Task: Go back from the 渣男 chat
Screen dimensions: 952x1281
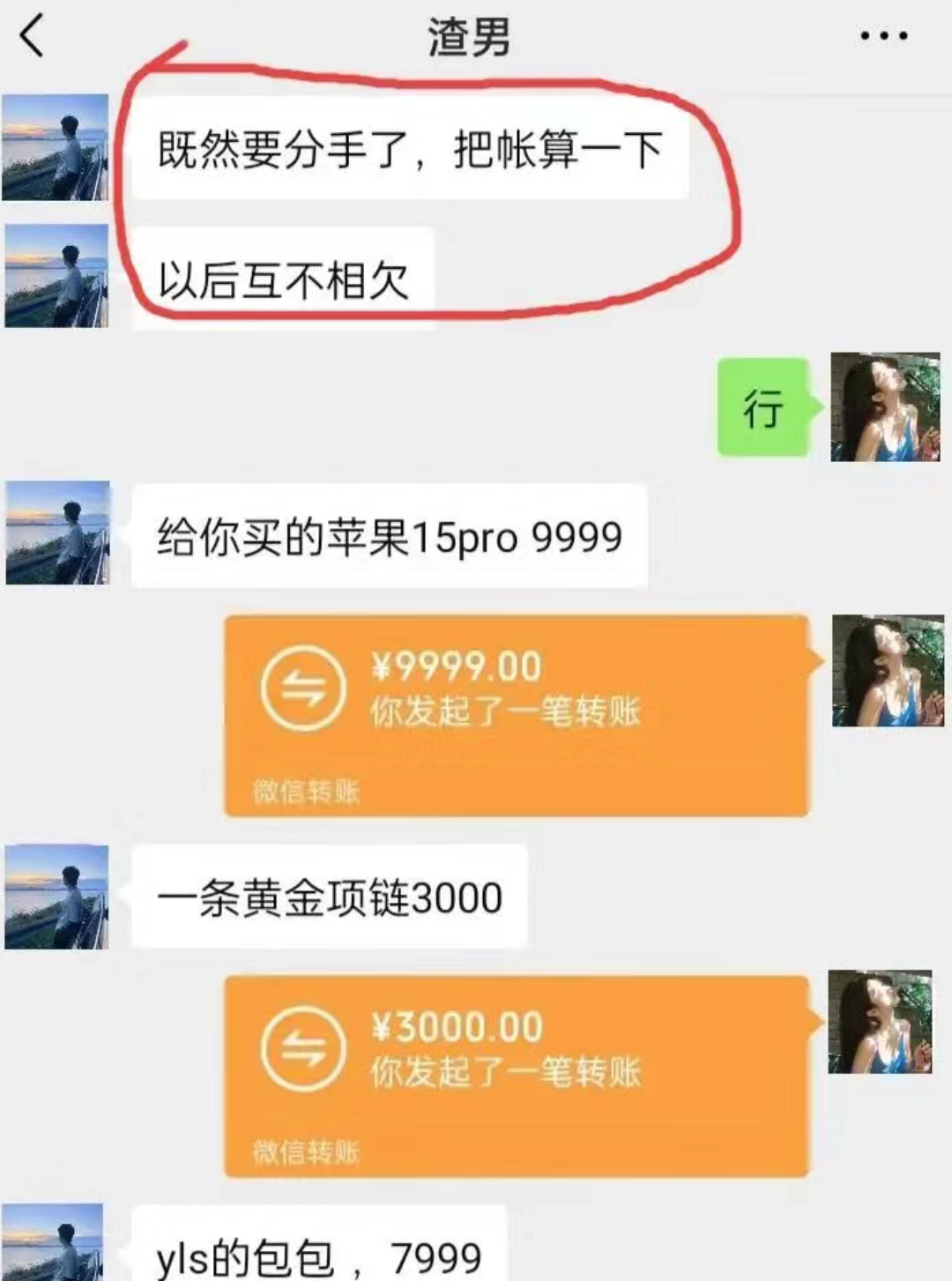Action: click(32, 37)
